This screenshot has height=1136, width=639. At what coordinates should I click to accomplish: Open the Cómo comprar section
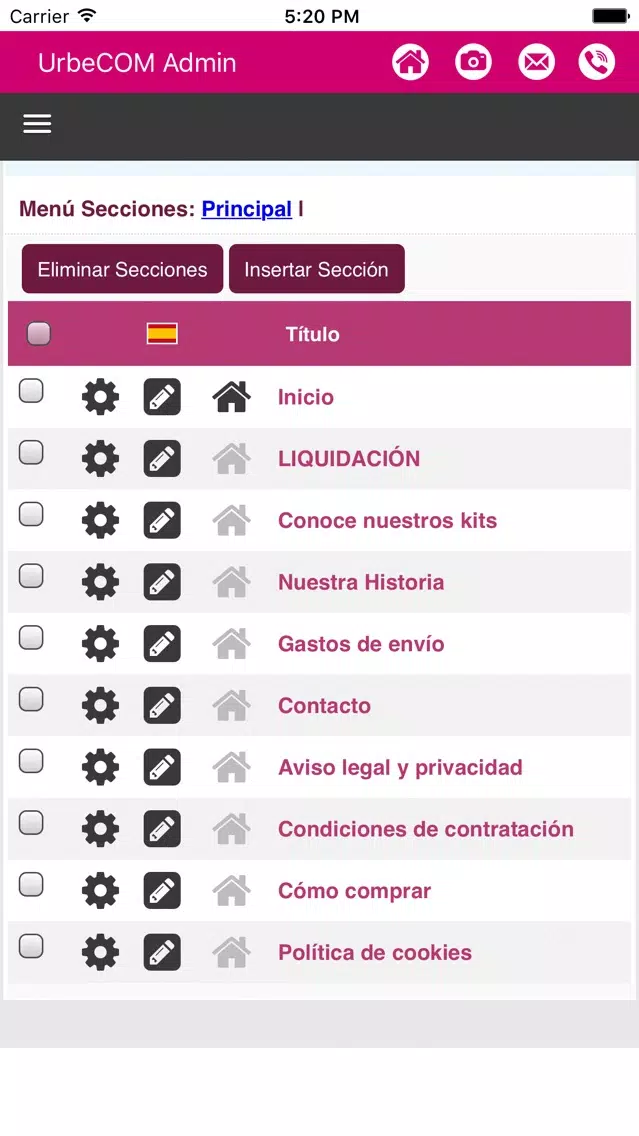(x=354, y=891)
